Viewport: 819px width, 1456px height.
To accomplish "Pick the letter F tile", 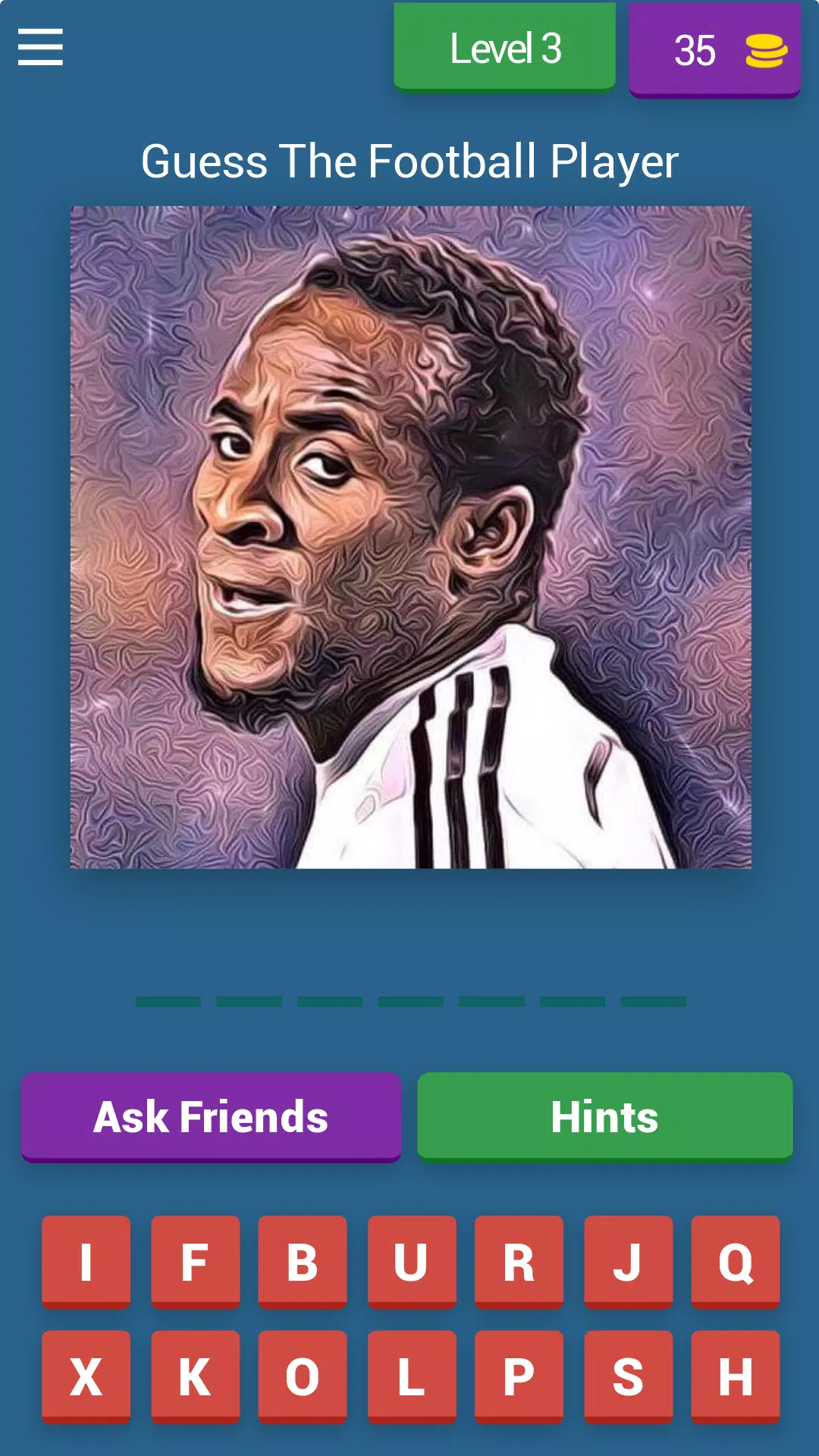I will 195,1262.
